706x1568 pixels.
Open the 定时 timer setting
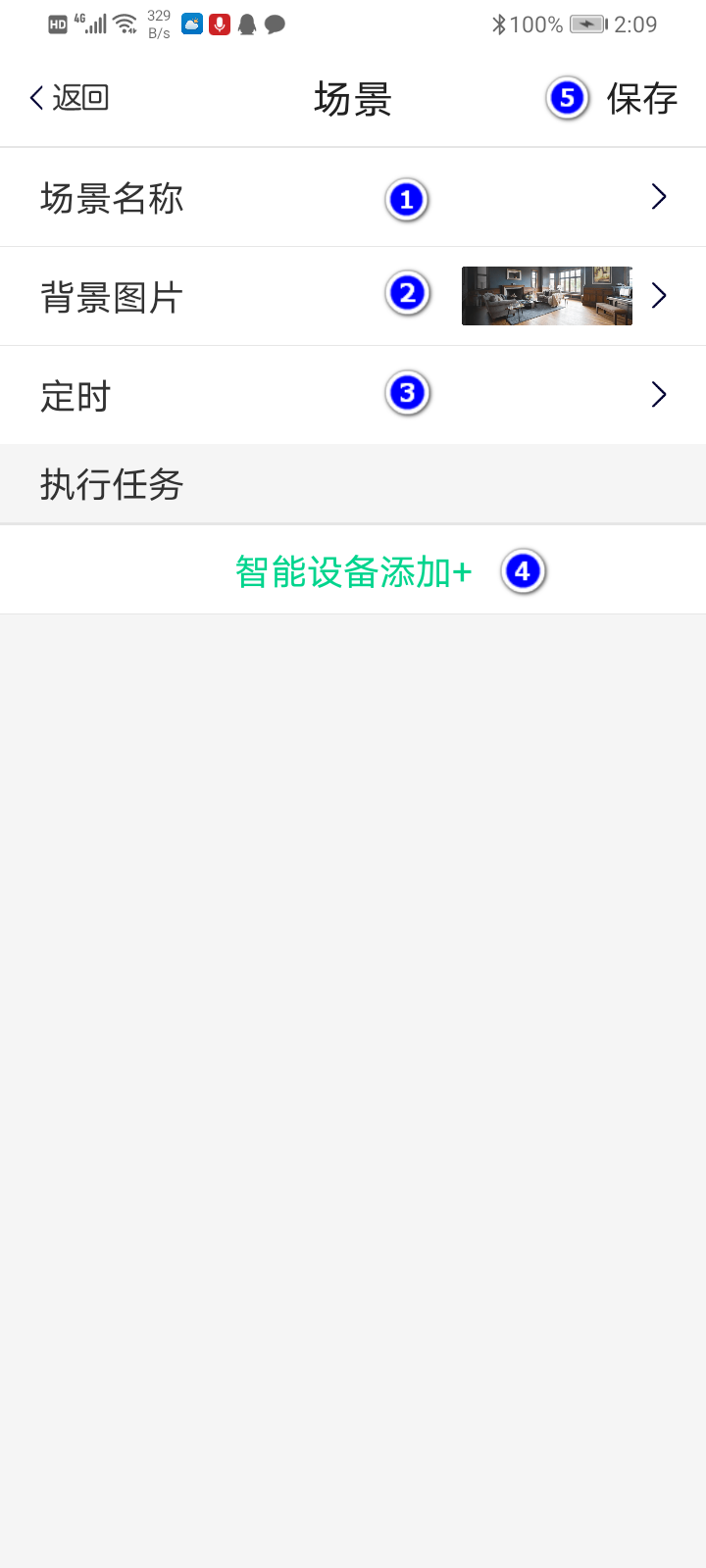[x=353, y=395]
